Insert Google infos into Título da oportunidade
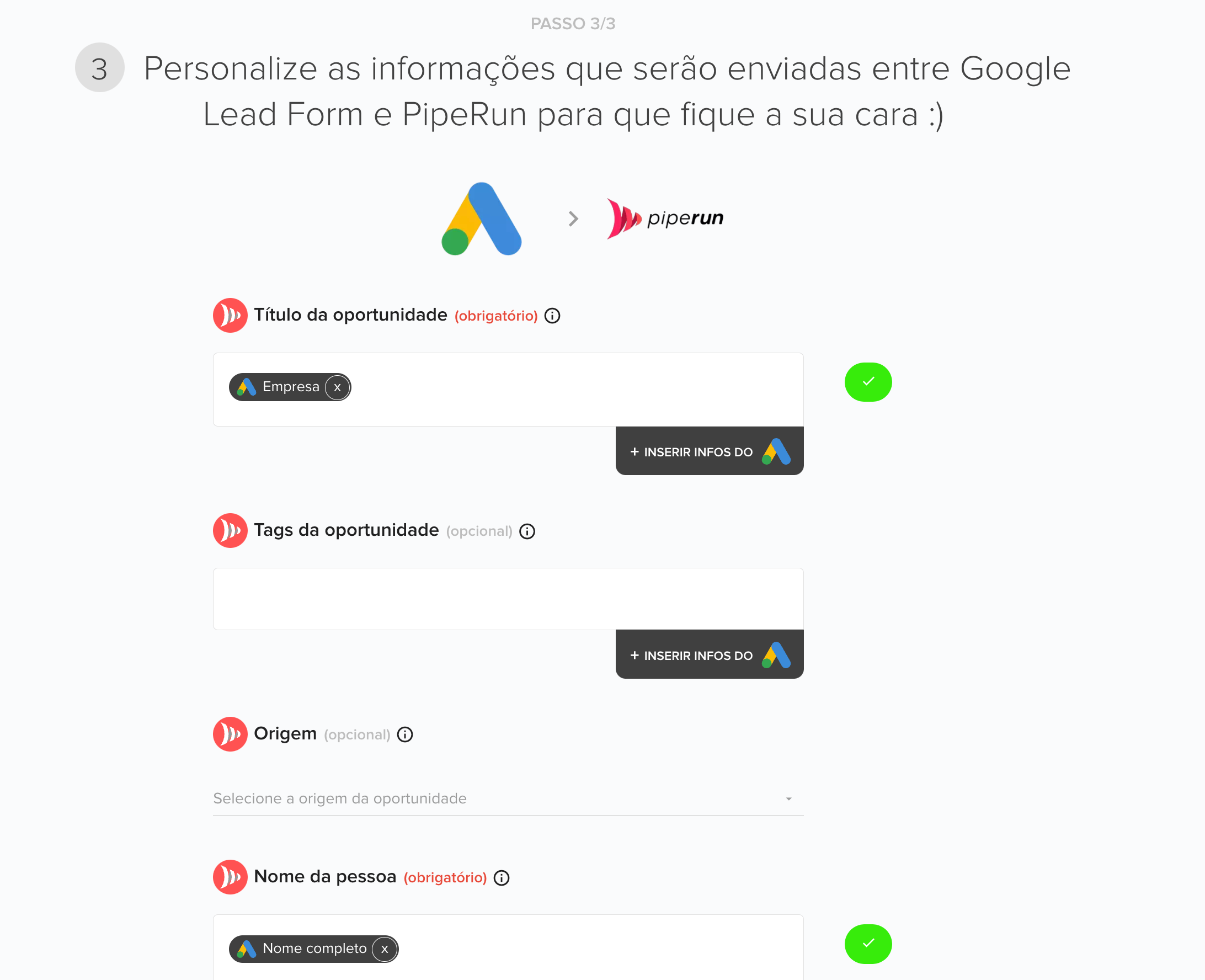This screenshot has height=980, width=1205. click(x=709, y=451)
